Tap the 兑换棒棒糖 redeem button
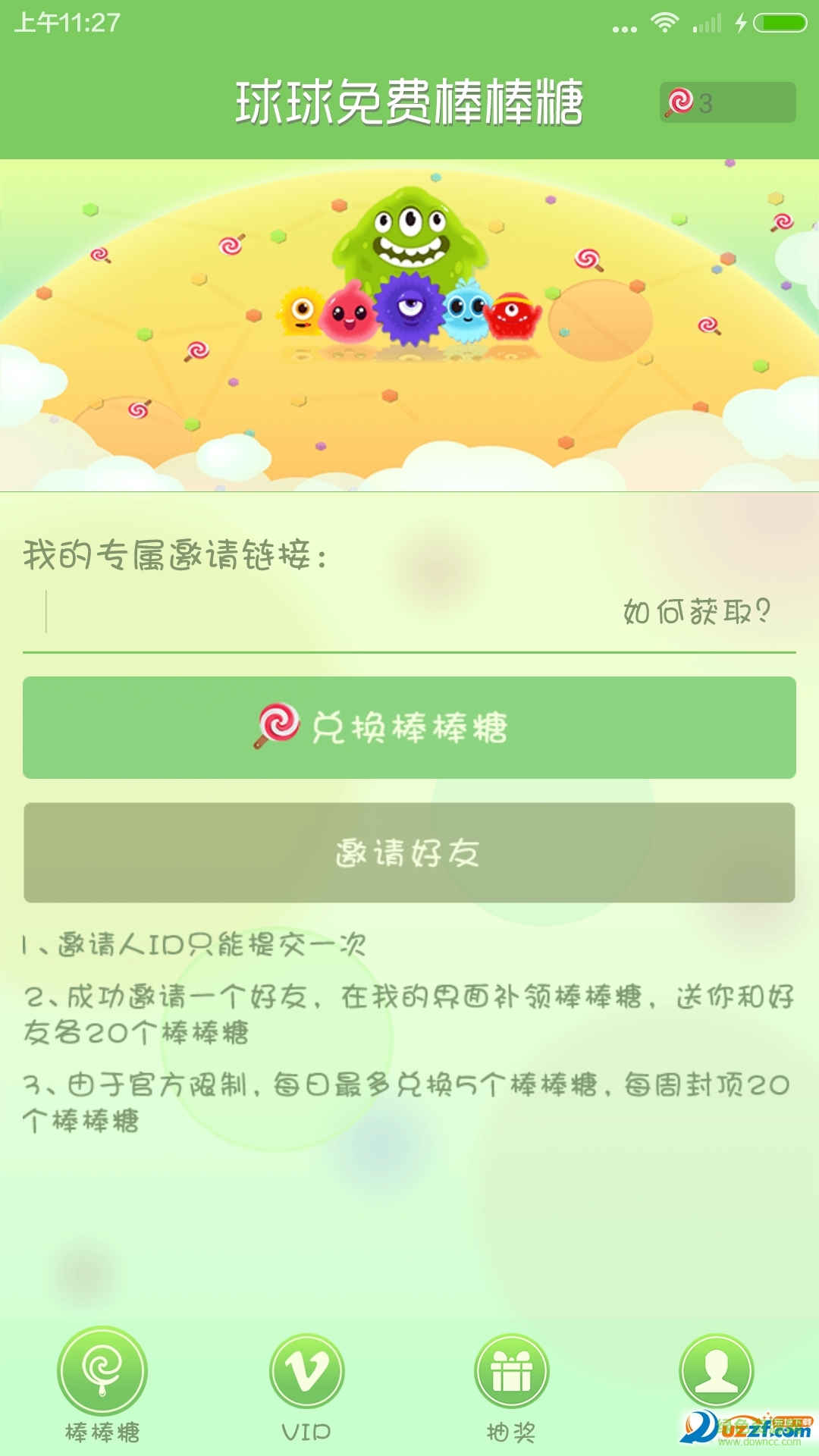This screenshot has height=1456, width=819. [x=409, y=726]
